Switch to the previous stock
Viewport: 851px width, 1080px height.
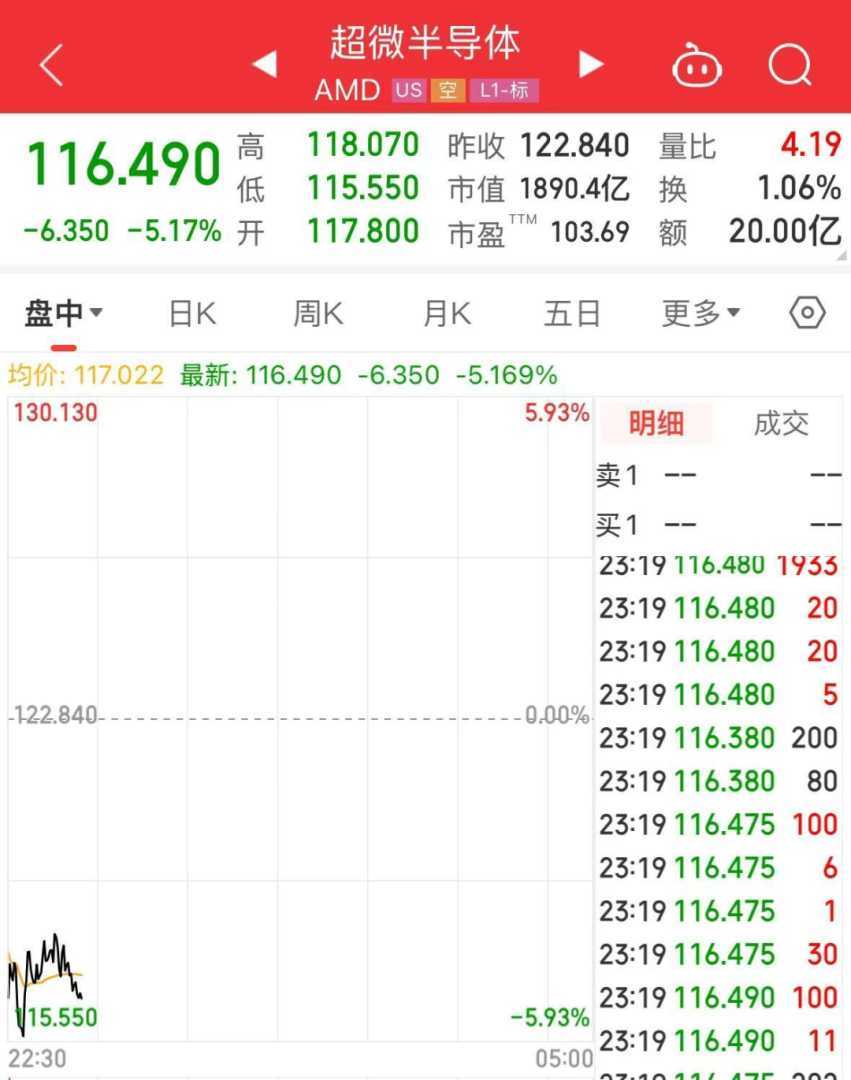(264, 65)
